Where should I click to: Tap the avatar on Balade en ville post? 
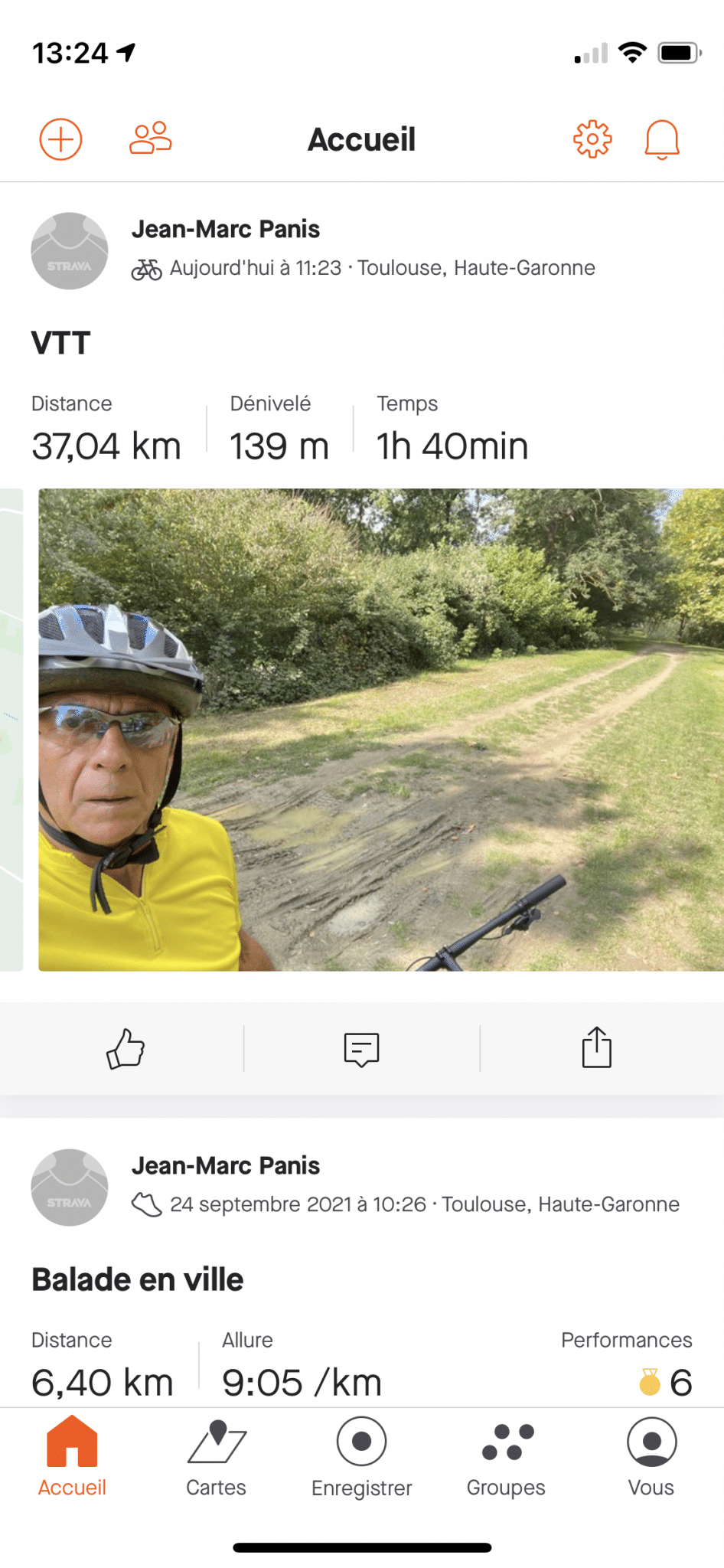coord(70,1187)
